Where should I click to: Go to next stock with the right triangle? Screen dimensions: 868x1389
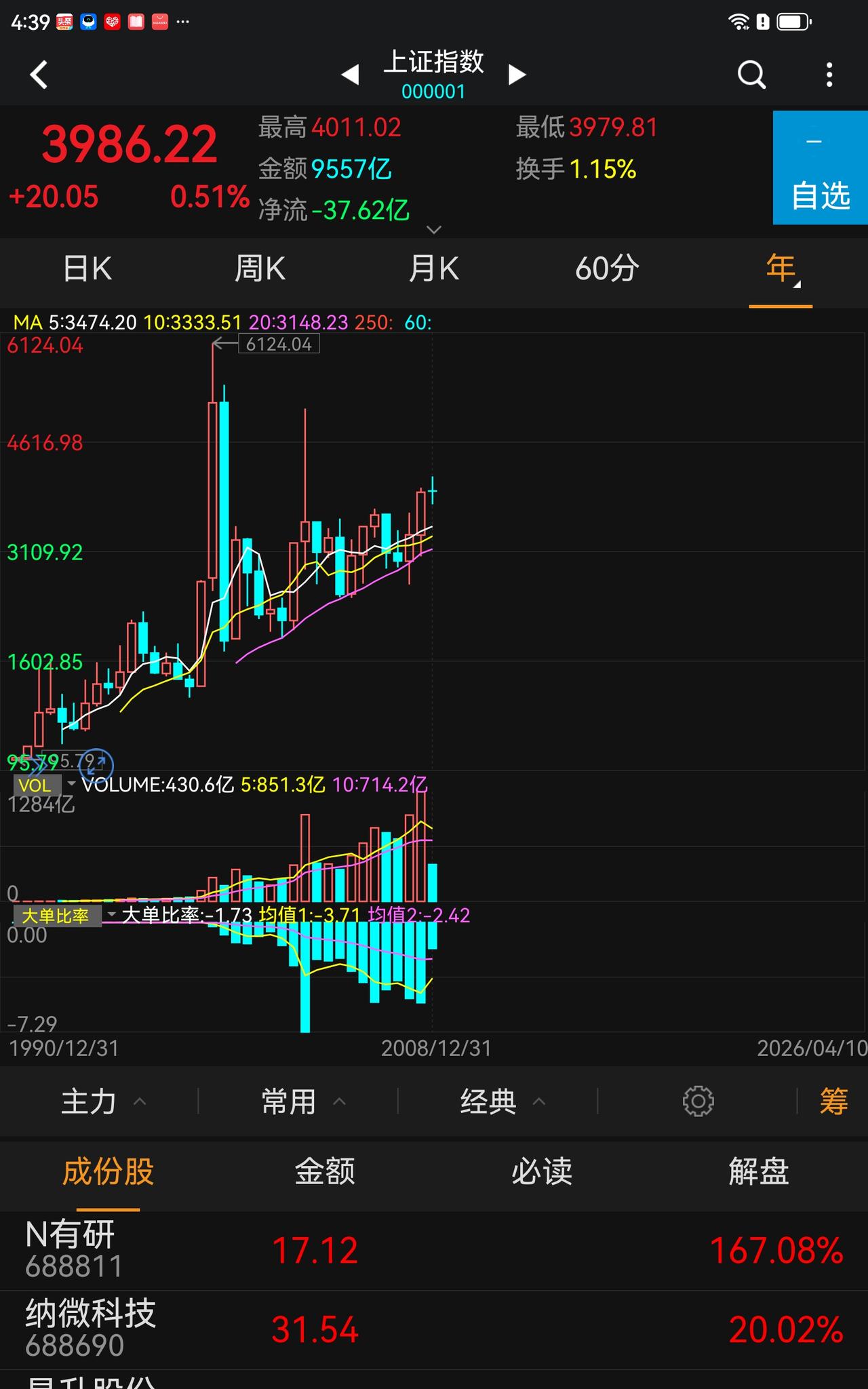517,75
